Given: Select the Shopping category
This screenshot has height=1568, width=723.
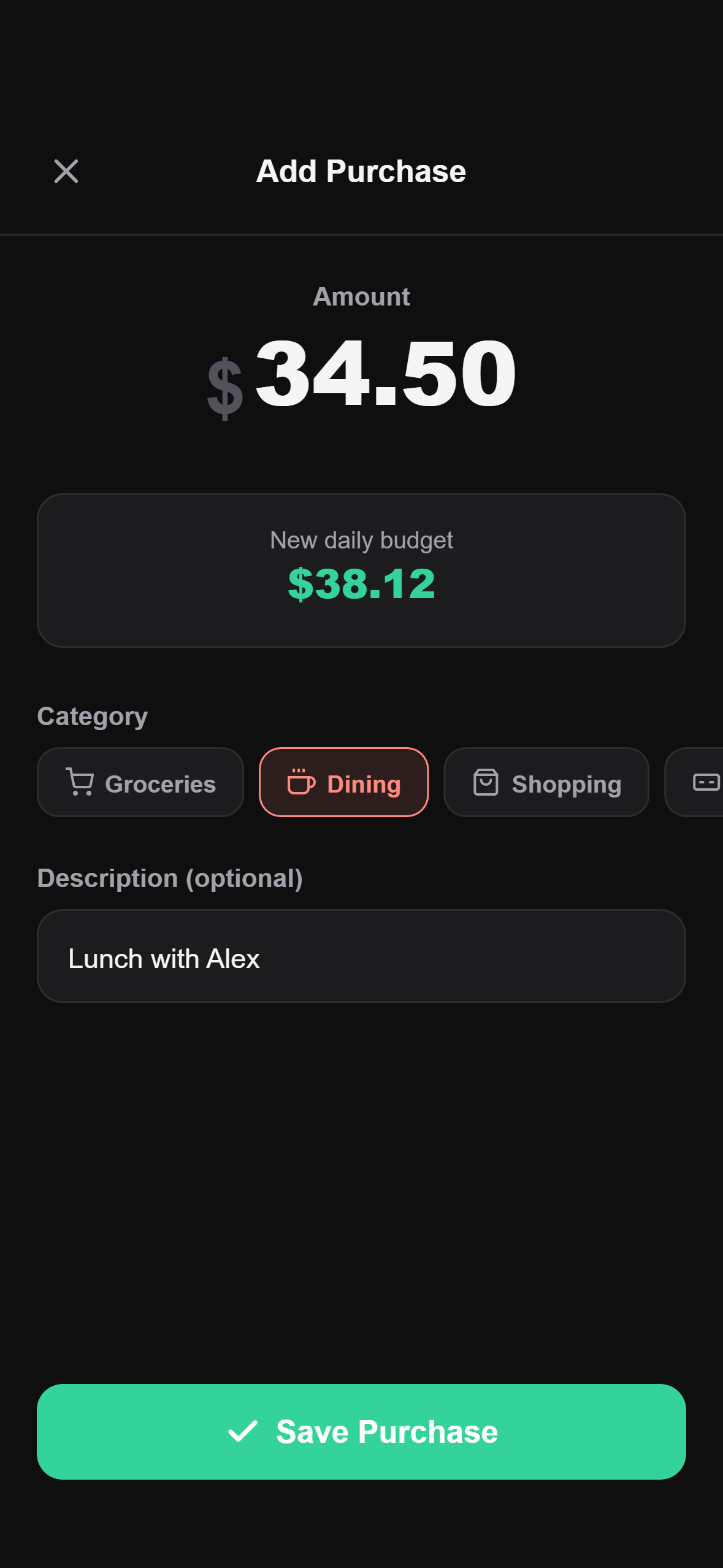Looking at the screenshot, I should tap(546, 782).
